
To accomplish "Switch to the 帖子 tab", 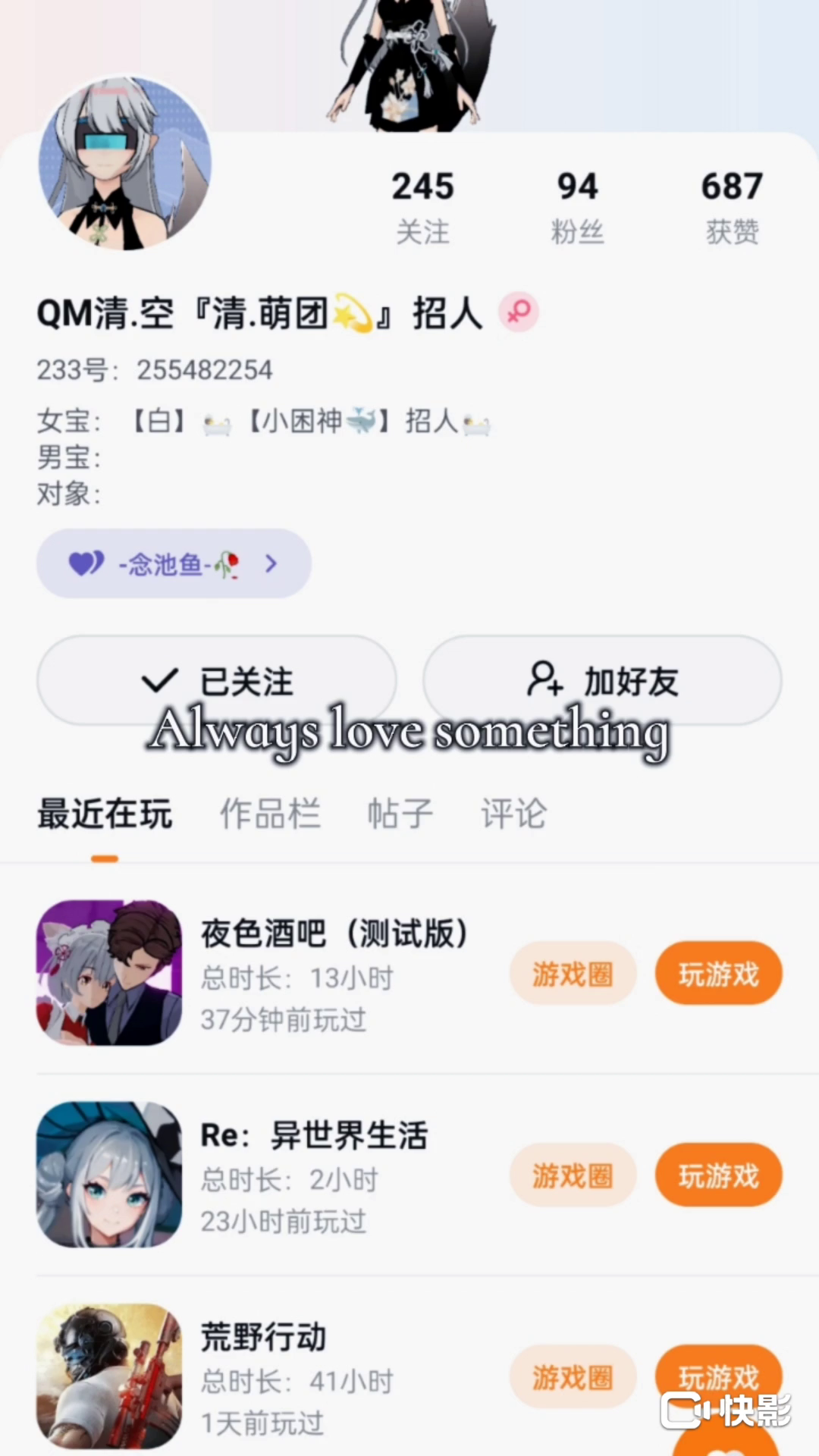I will coord(400,814).
